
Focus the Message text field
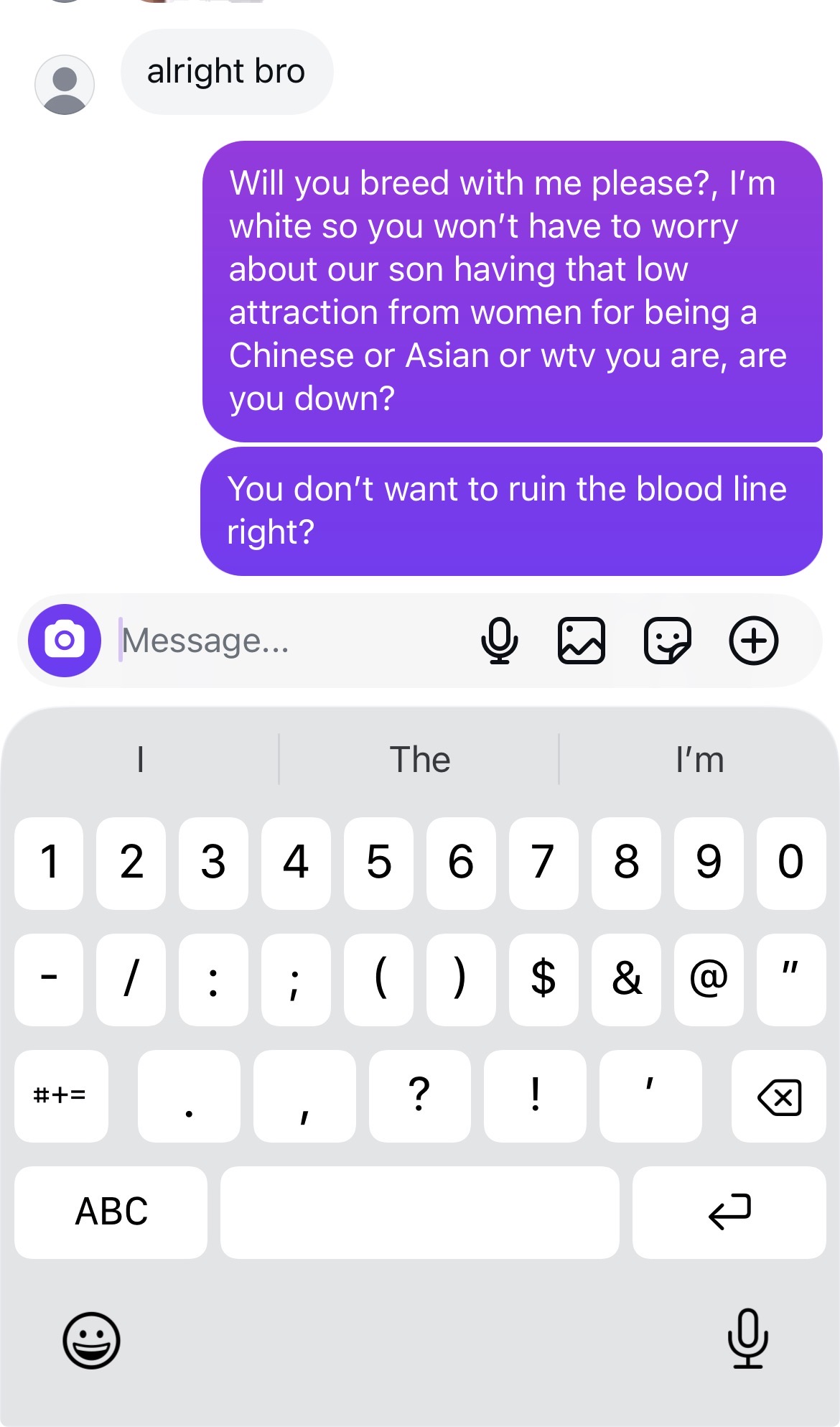(x=287, y=640)
